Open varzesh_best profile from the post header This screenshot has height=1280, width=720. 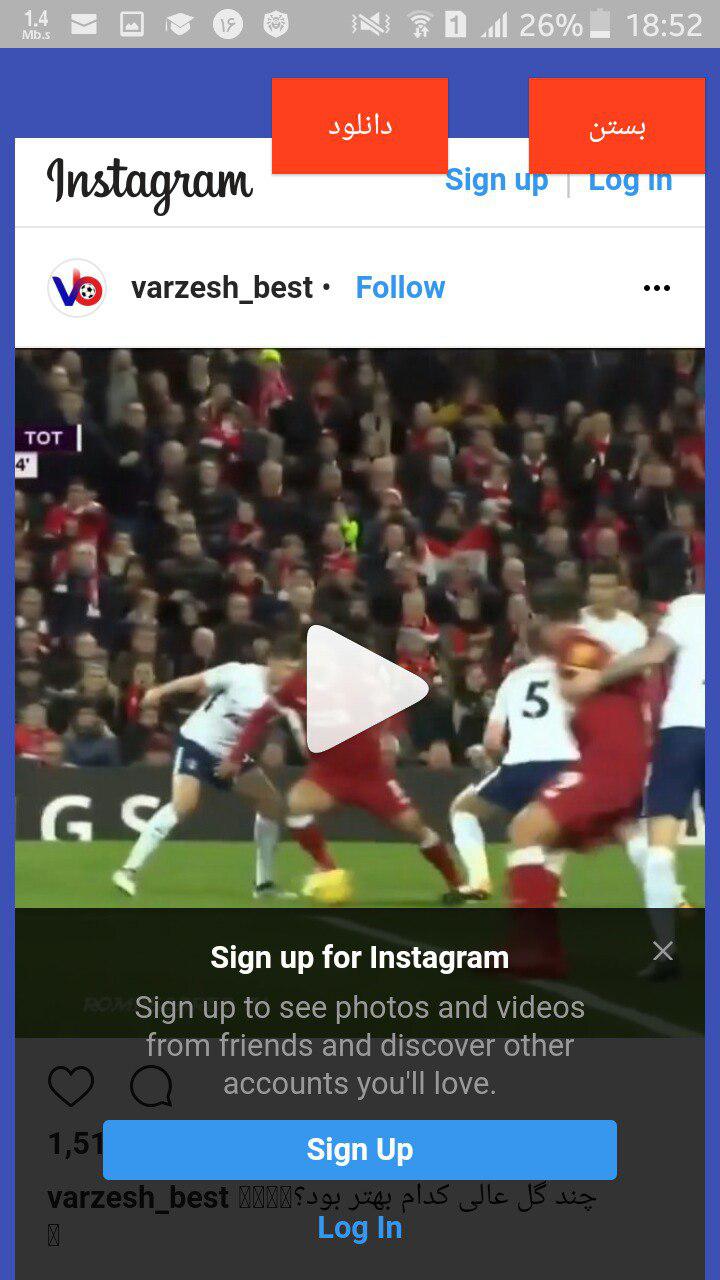coord(222,288)
